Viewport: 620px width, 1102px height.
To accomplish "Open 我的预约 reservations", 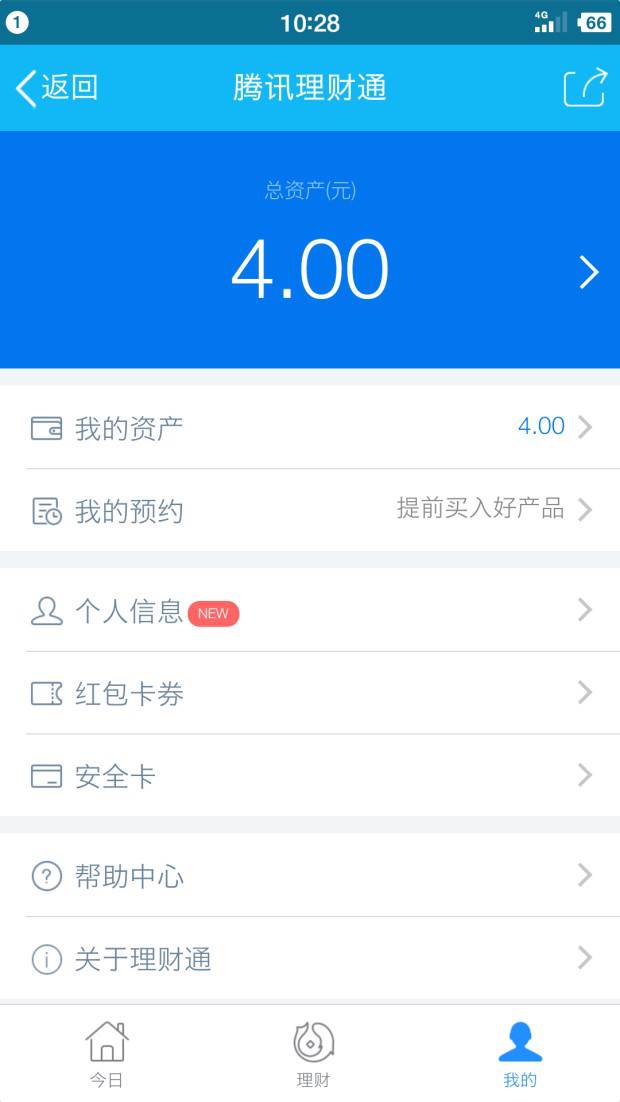I will 310,511.
